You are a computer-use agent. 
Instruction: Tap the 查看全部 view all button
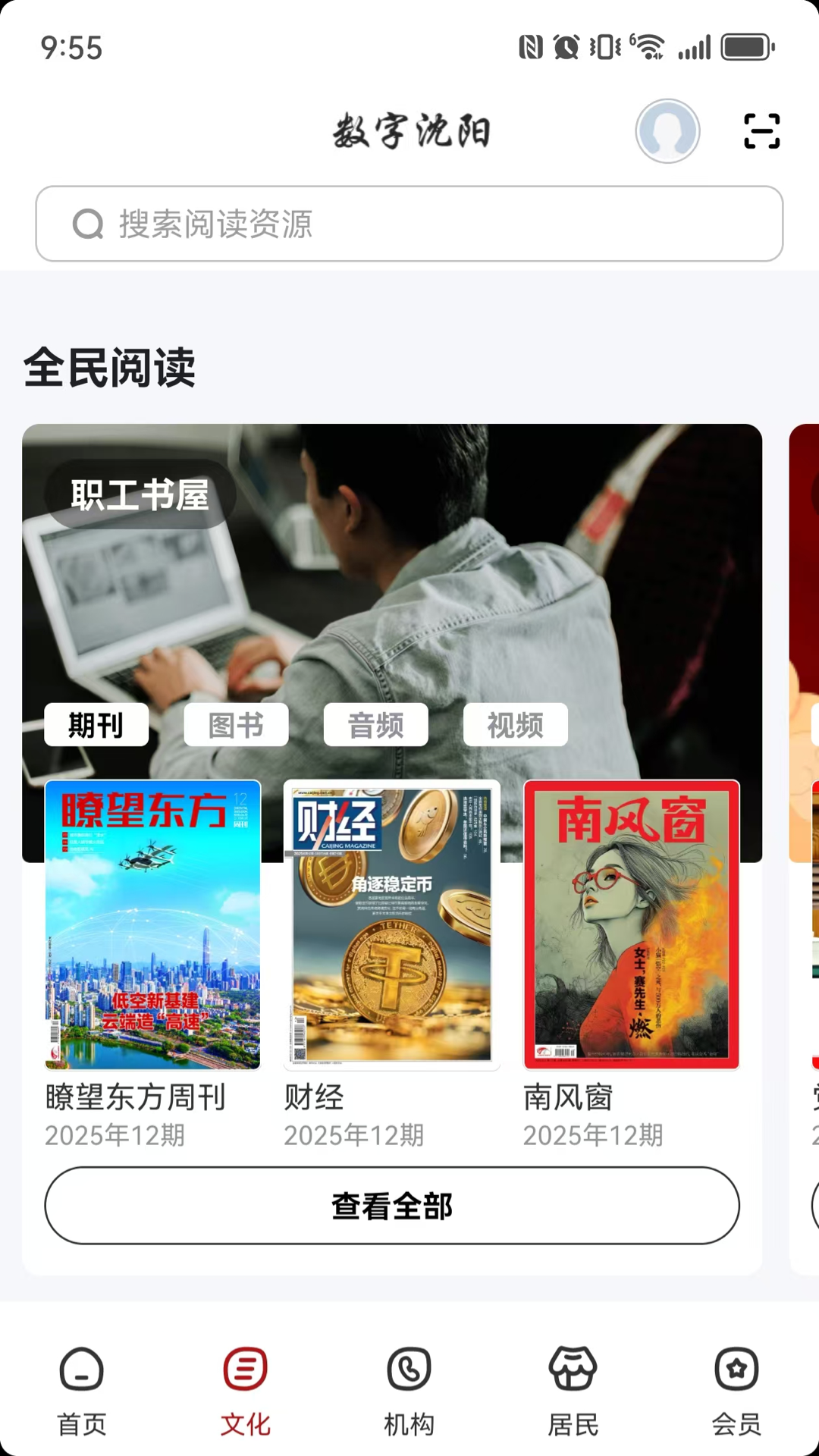pyautogui.click(x=391, y=1206)
